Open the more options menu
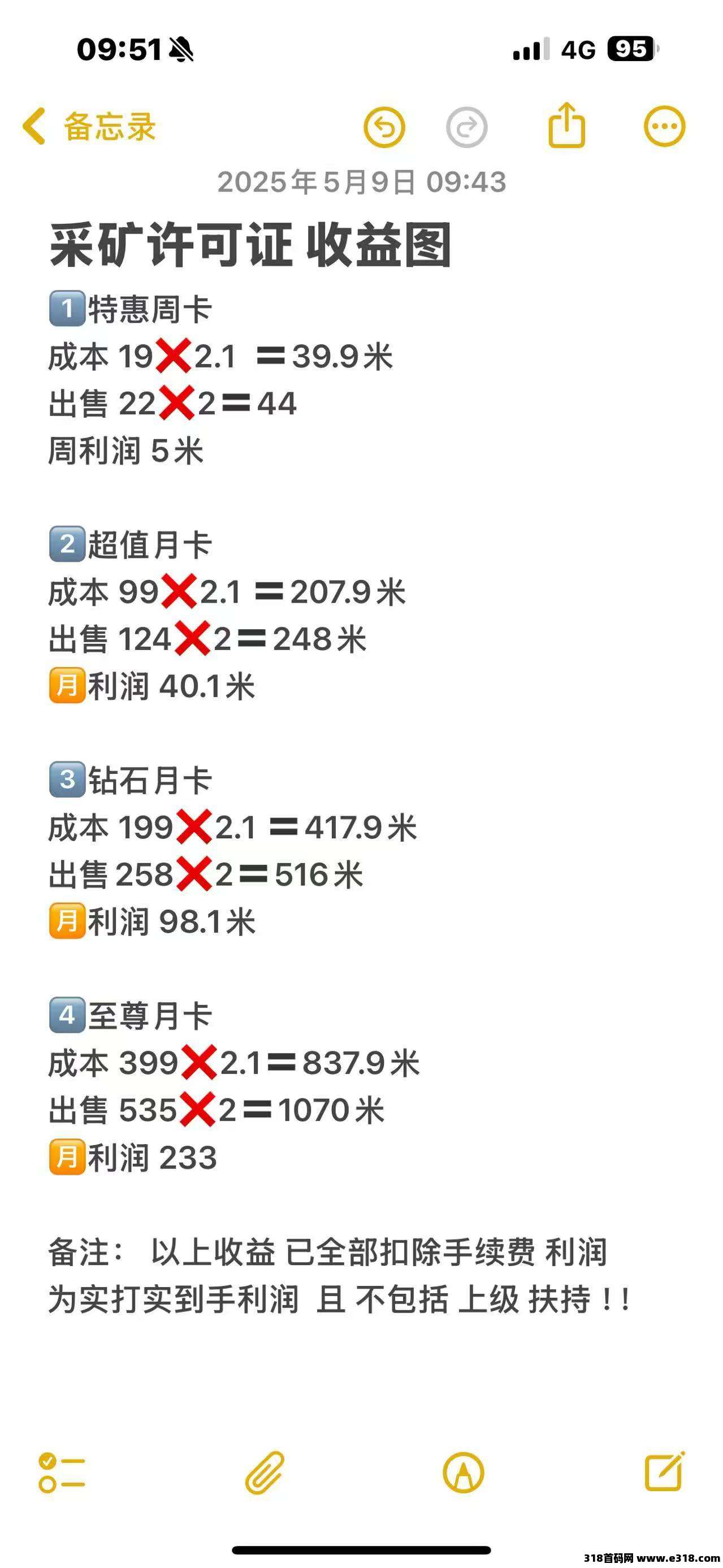This screenshot has width=723, height=1568. pyautogui.click(x=665, y=127)
